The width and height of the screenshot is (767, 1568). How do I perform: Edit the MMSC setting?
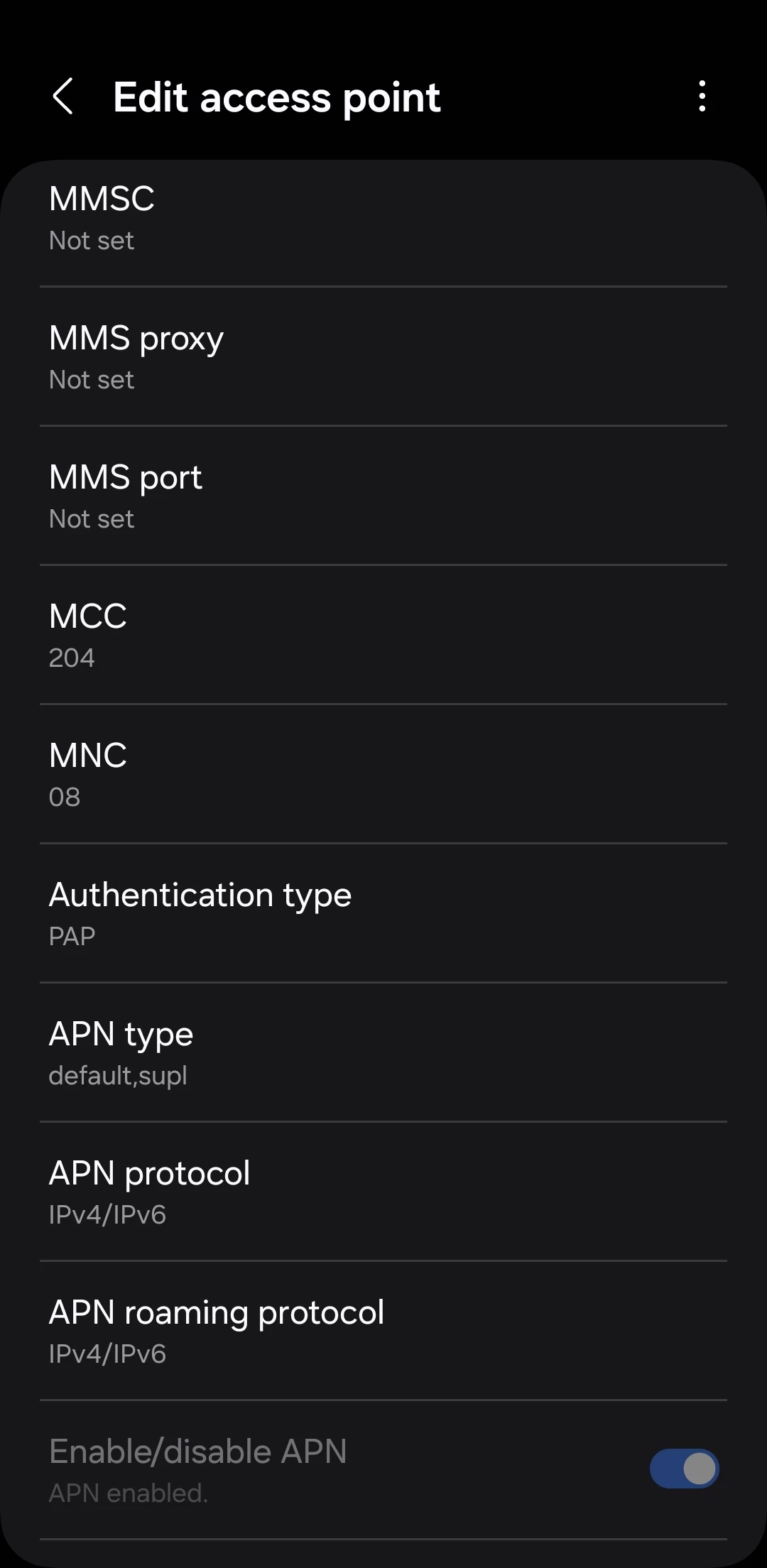383,218
